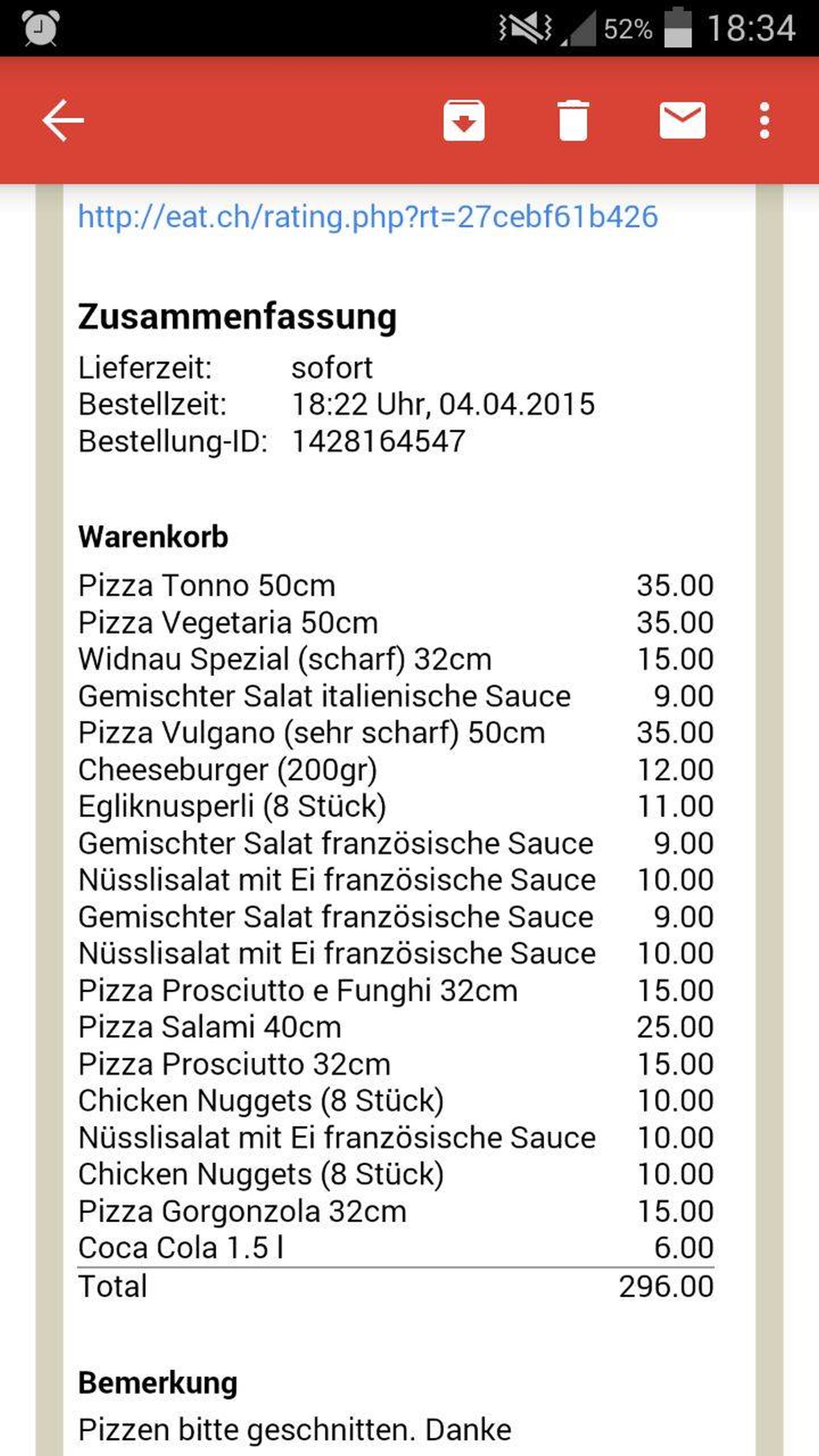Delete this email with the trash icon
Screen dimensions: 819x1456
[573, 120]
